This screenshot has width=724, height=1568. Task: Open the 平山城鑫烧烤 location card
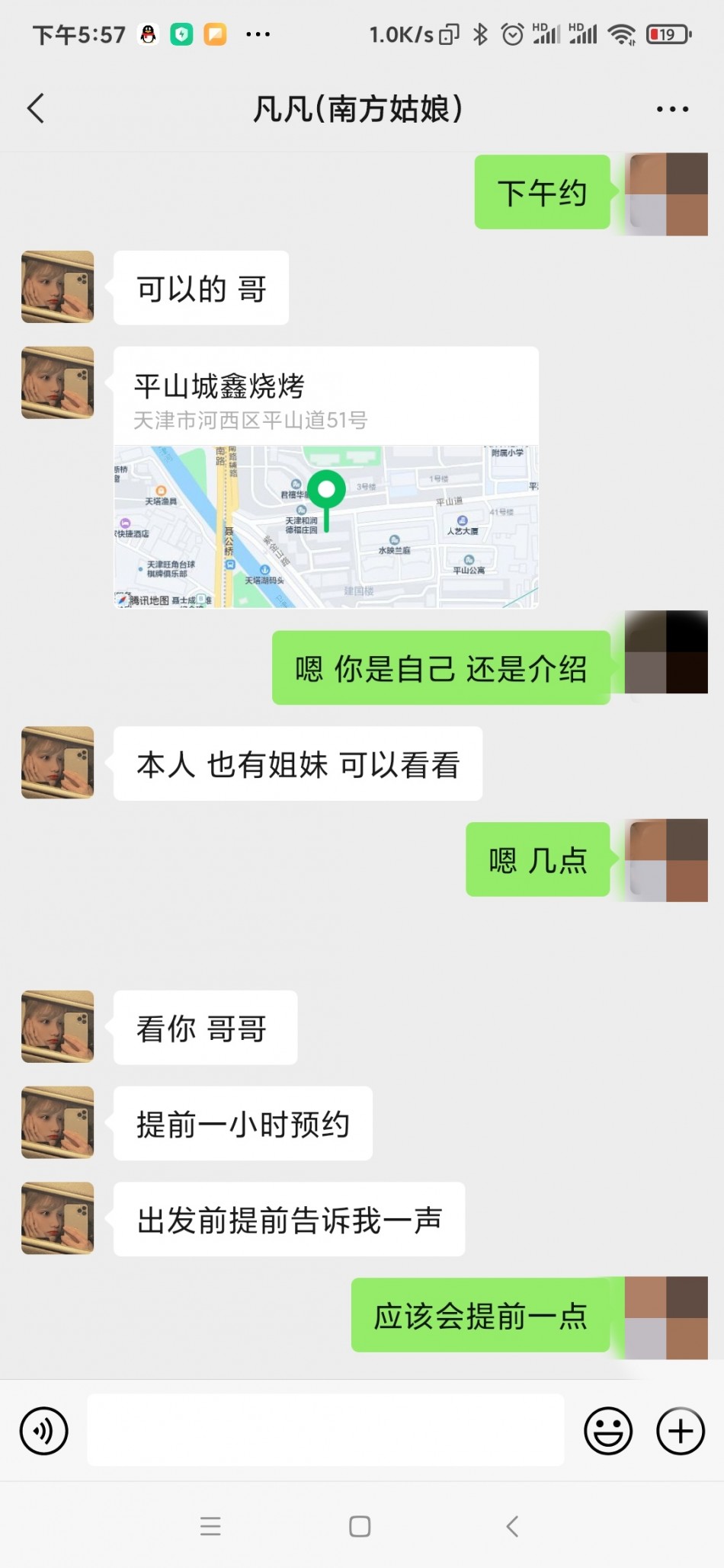coord(325,478)
